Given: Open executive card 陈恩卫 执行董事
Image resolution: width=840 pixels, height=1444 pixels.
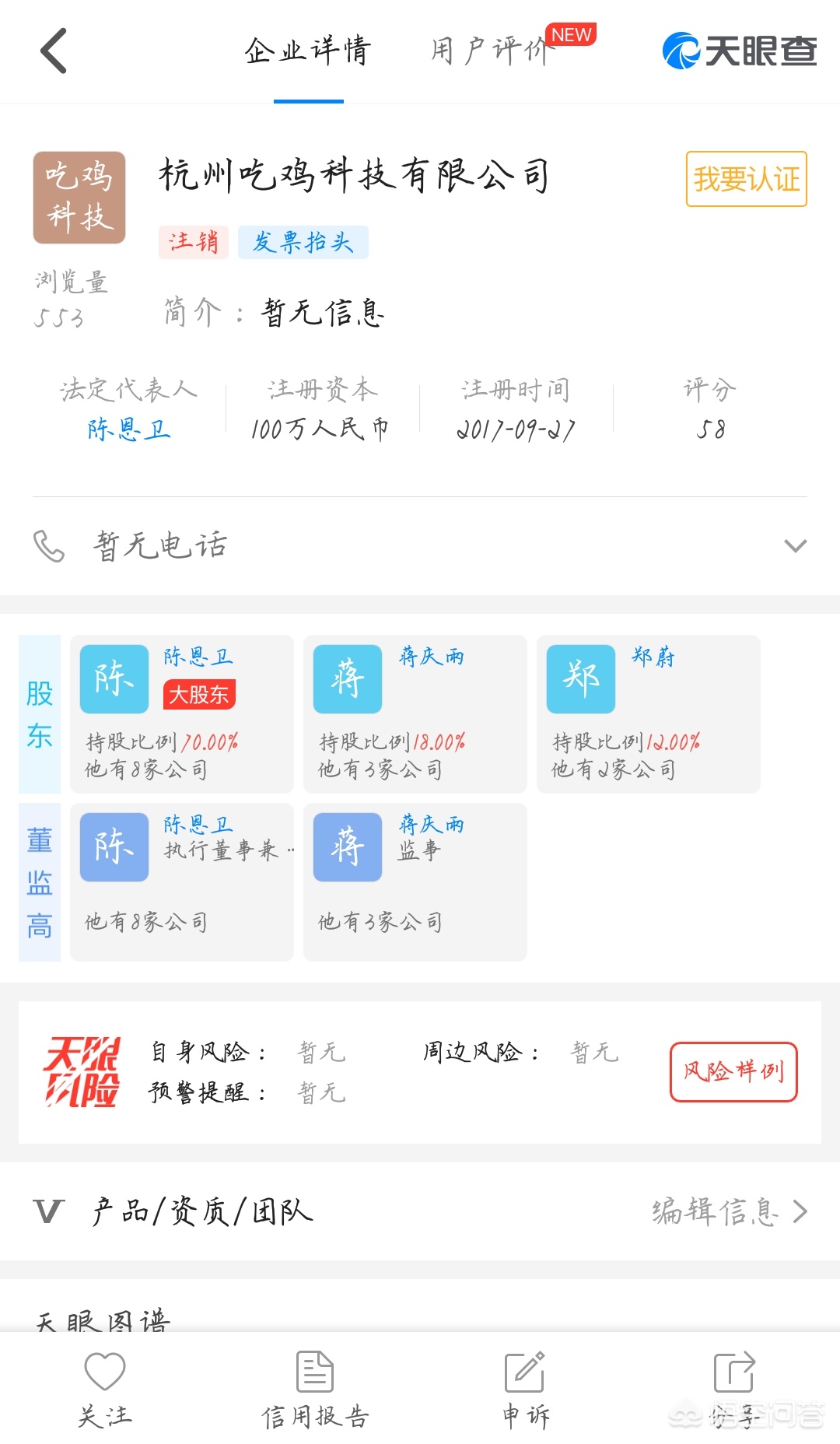Looking at the screenshot, I should [x=182, y=882].
